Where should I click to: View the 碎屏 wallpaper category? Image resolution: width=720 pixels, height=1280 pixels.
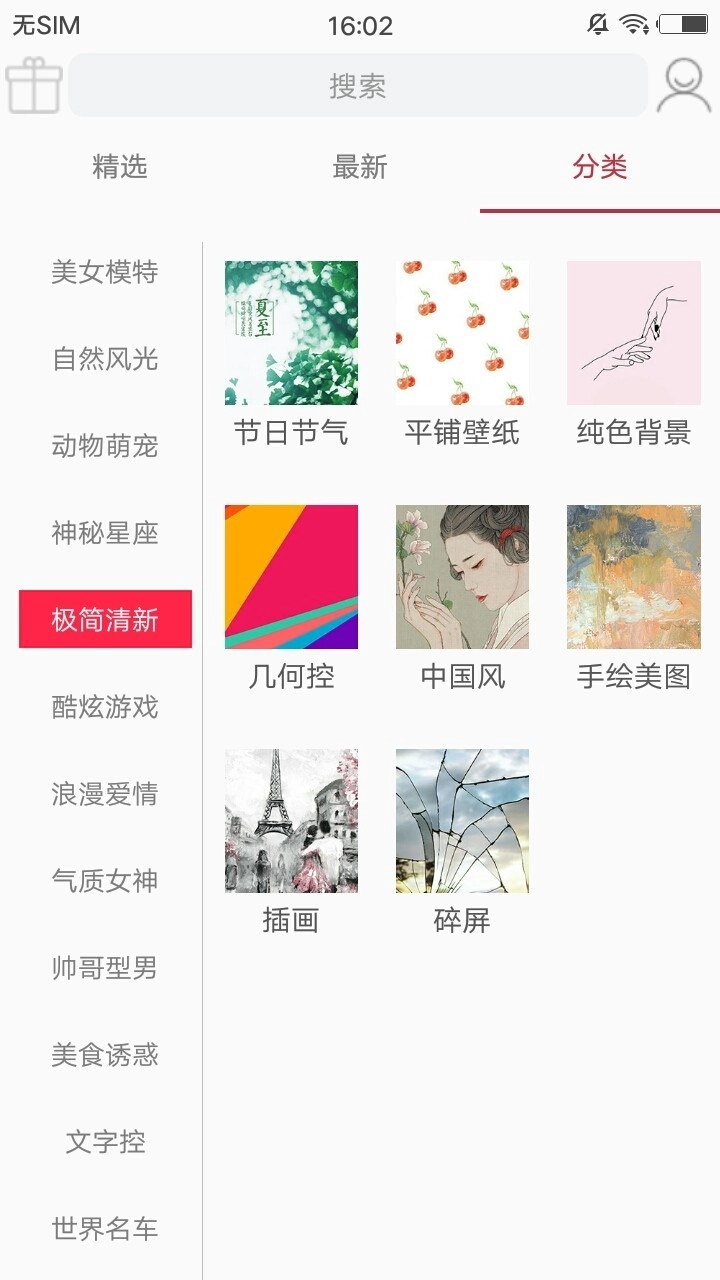(460, 820)
